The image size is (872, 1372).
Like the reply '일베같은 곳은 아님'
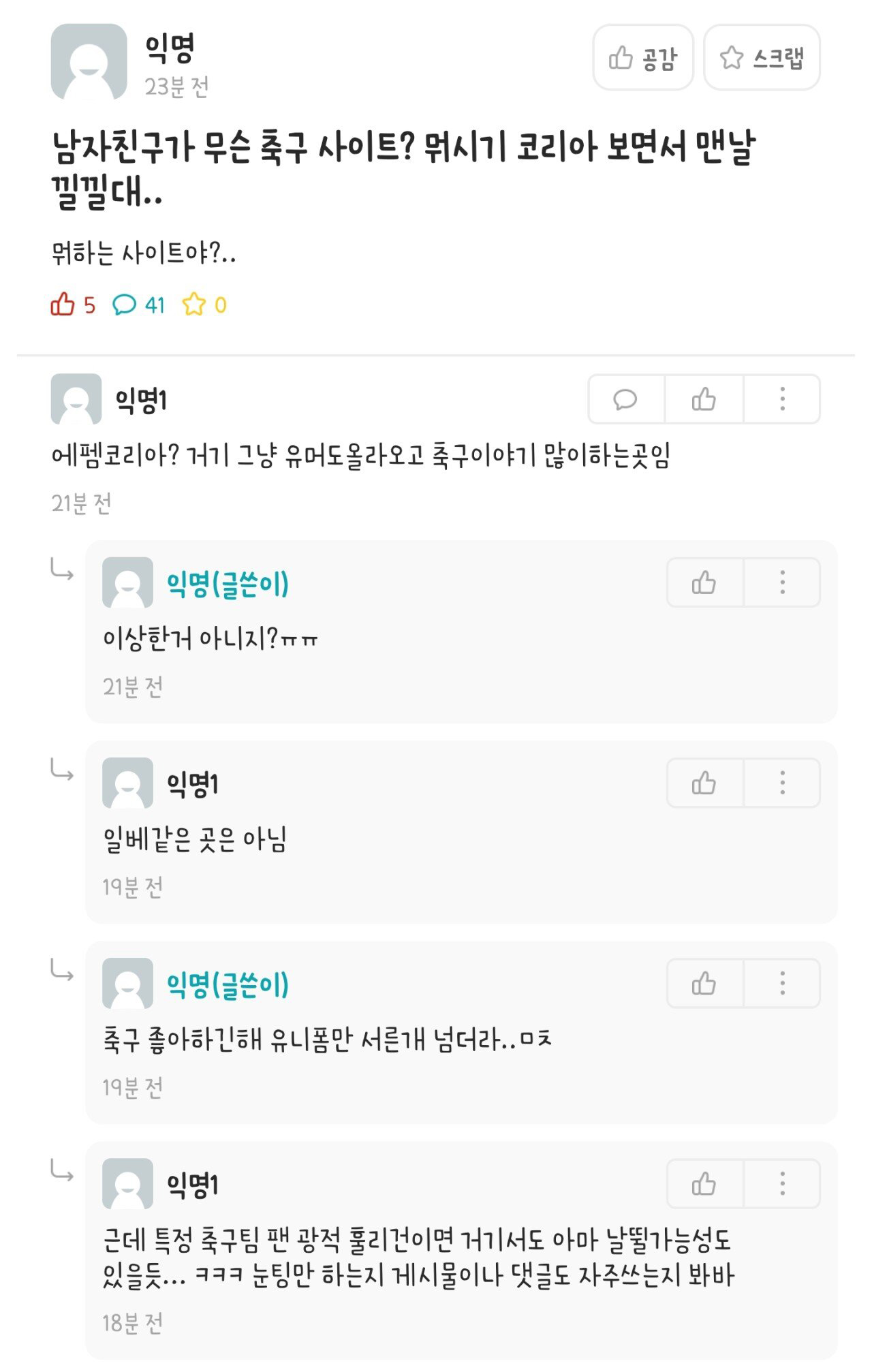click(x=704, y=783)
